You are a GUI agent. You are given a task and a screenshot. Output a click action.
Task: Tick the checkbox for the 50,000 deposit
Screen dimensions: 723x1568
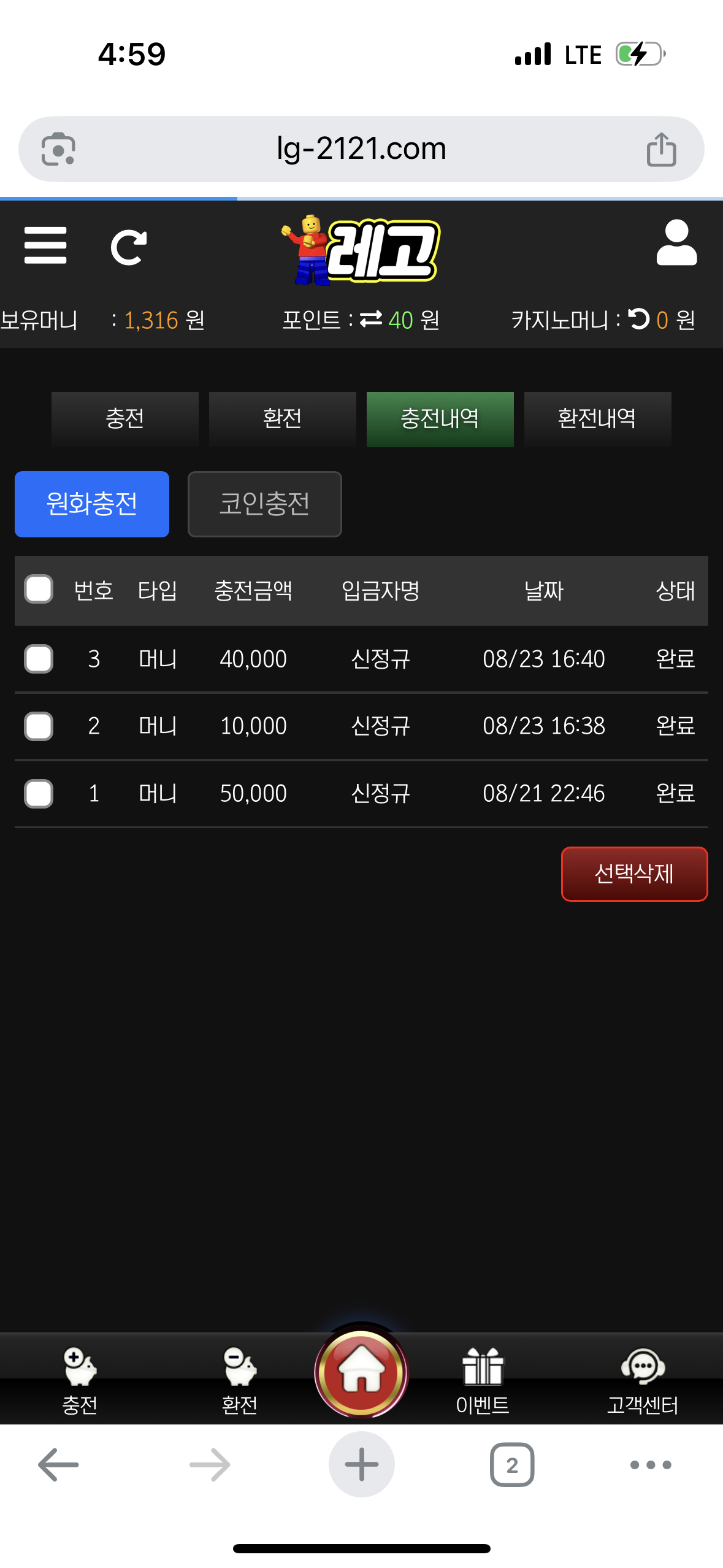pos(39,794)
